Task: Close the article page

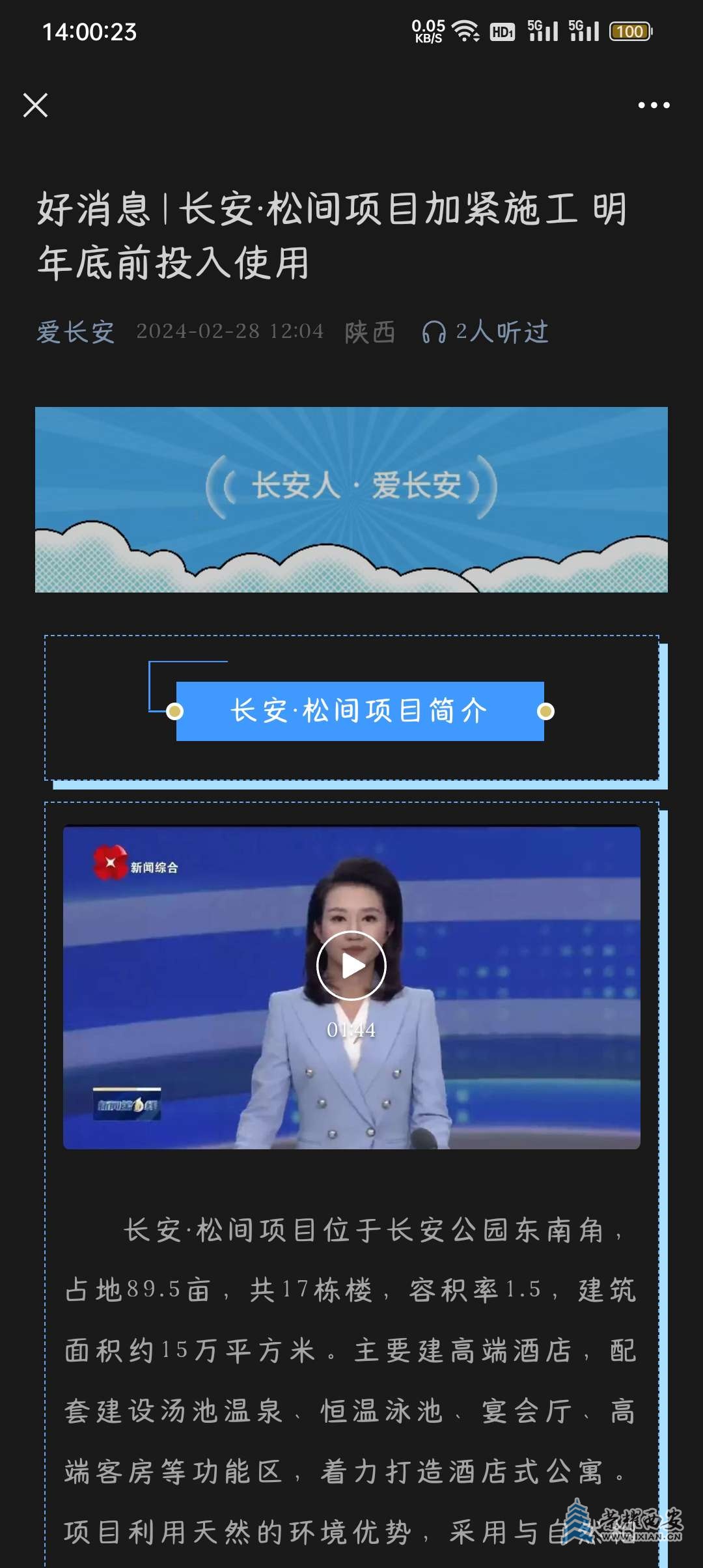Action: 35,105
